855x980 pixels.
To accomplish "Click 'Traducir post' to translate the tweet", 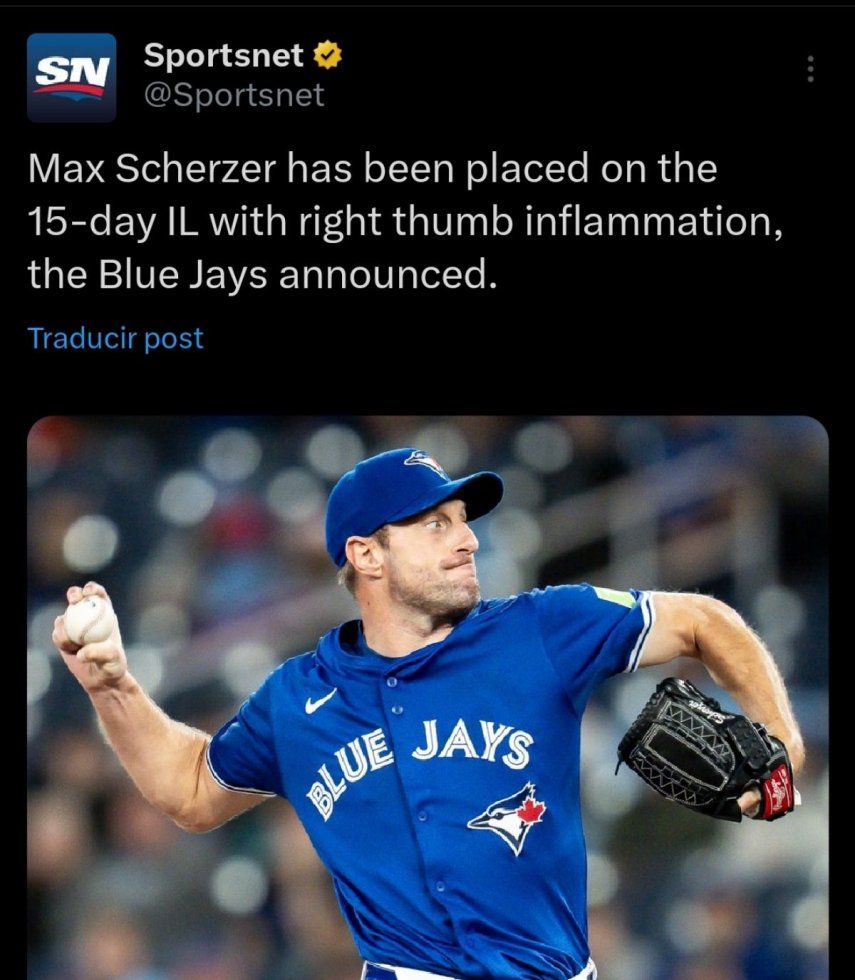I will [114, 337].
